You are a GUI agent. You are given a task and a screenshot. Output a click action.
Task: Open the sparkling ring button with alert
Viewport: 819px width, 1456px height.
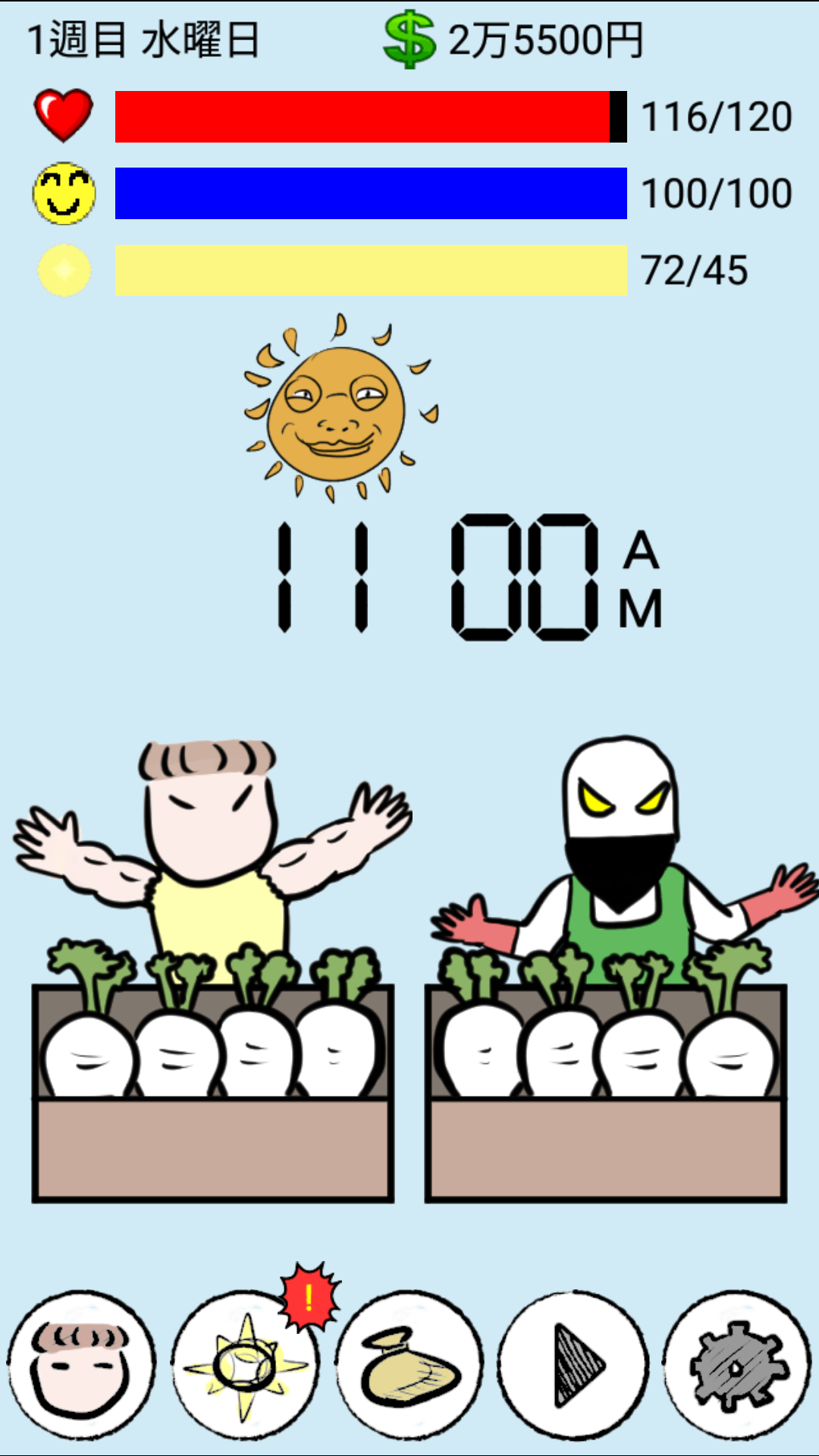(x=246, y=1366)
